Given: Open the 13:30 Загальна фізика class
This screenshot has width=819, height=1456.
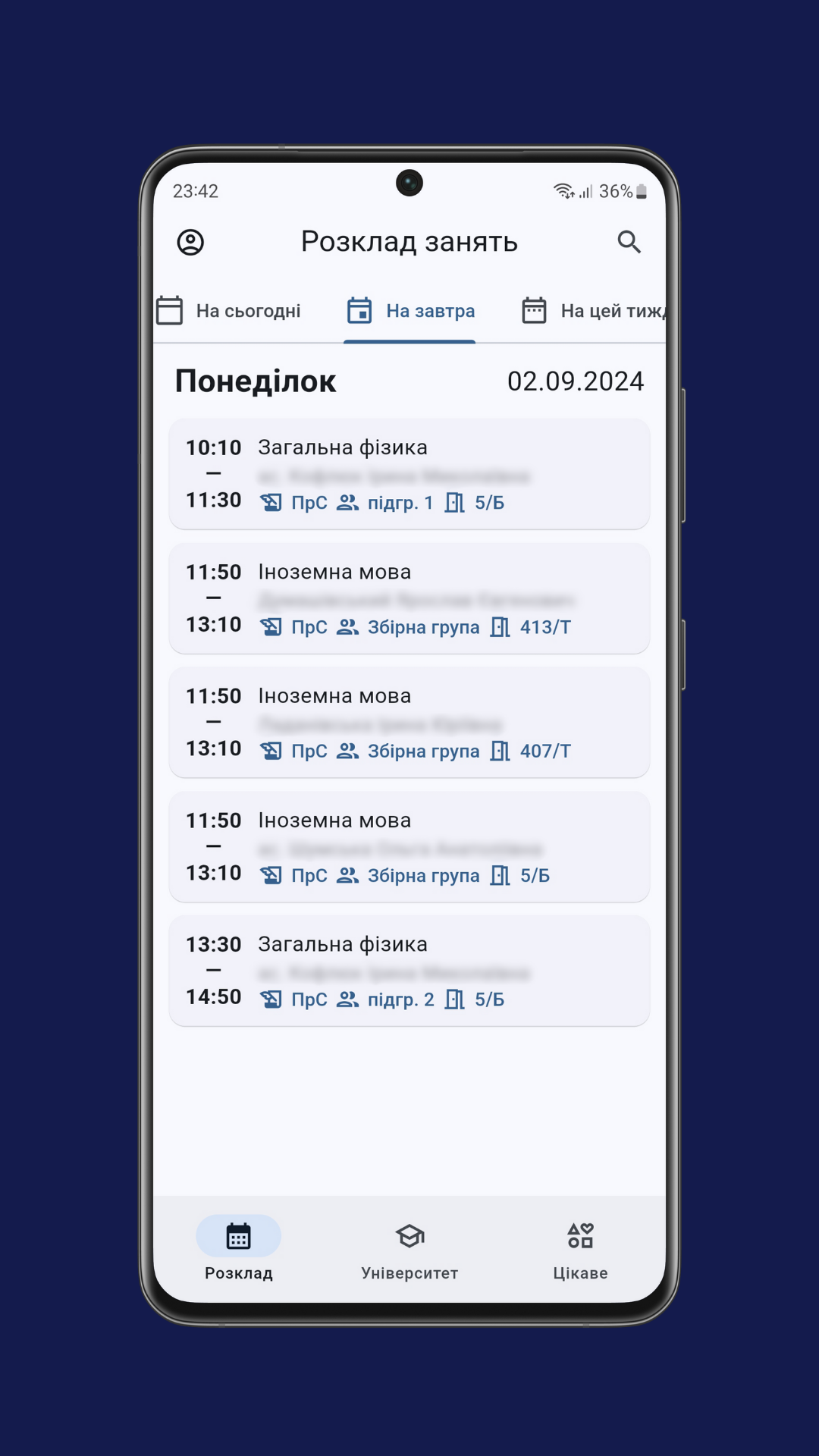Looking at the screenshot, I should (x=409, y=971).
